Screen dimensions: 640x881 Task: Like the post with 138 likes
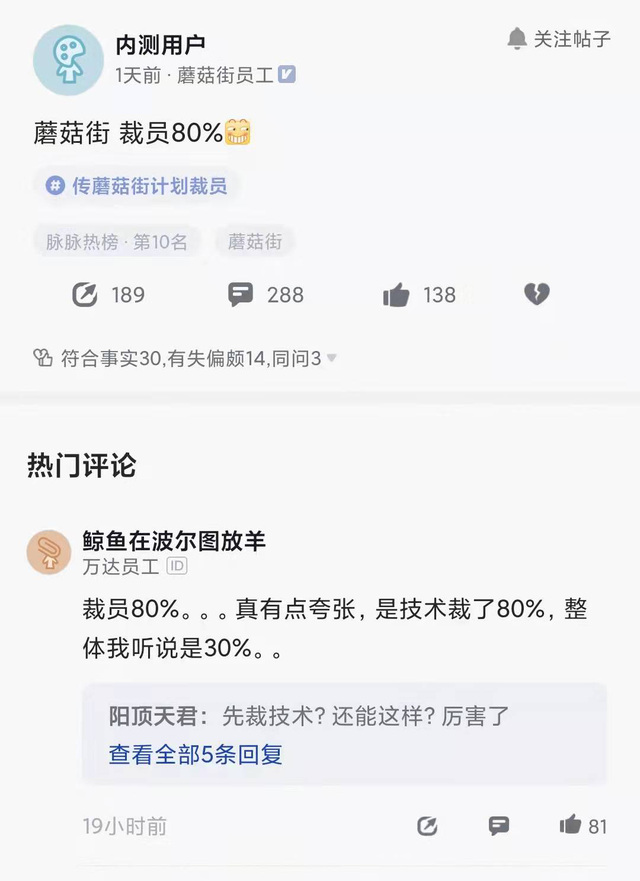[x=419, y=295]
